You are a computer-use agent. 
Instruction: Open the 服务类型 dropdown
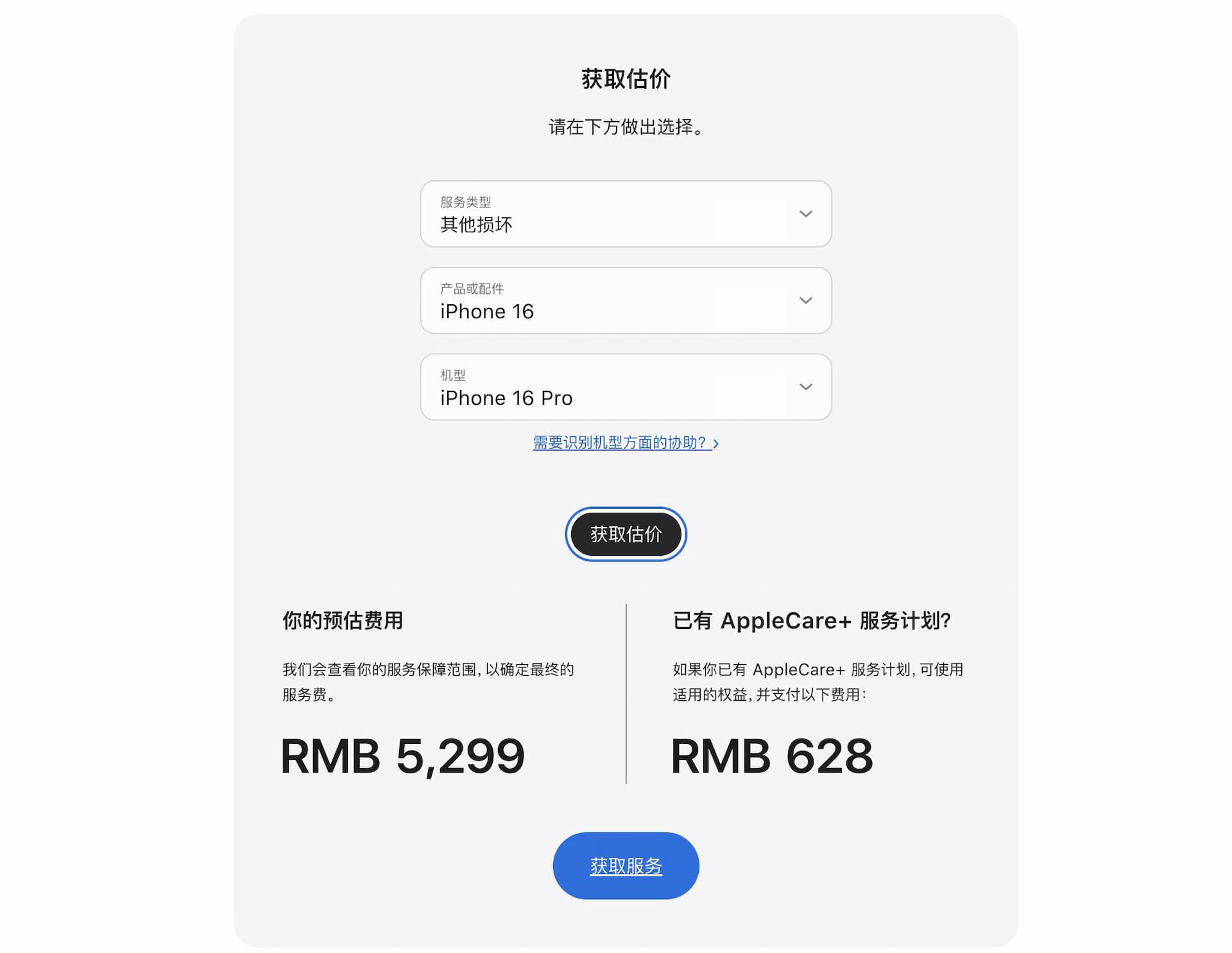(x=626, y=214)
